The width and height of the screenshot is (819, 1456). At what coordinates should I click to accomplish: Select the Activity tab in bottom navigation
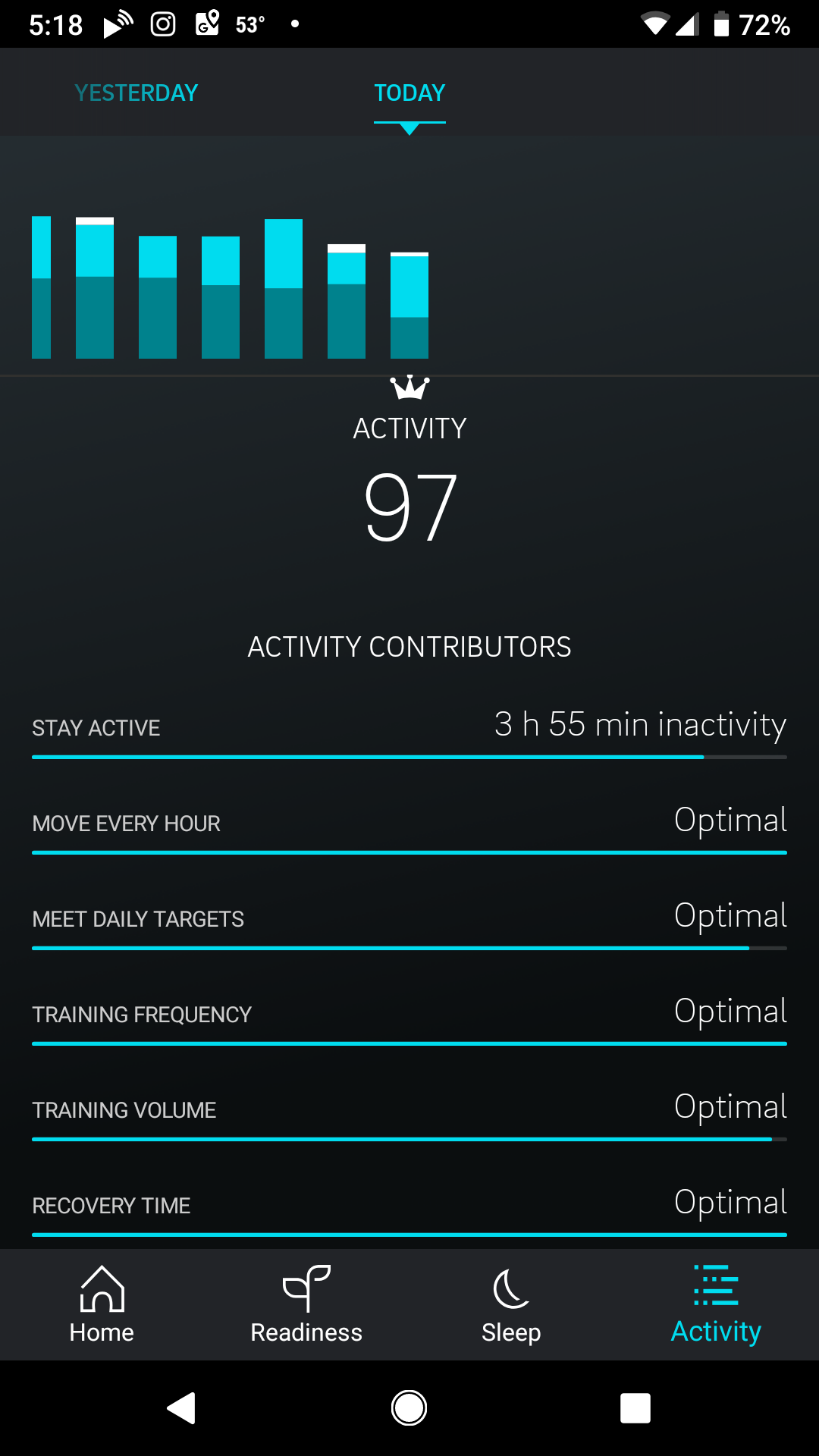(716, 1304)
